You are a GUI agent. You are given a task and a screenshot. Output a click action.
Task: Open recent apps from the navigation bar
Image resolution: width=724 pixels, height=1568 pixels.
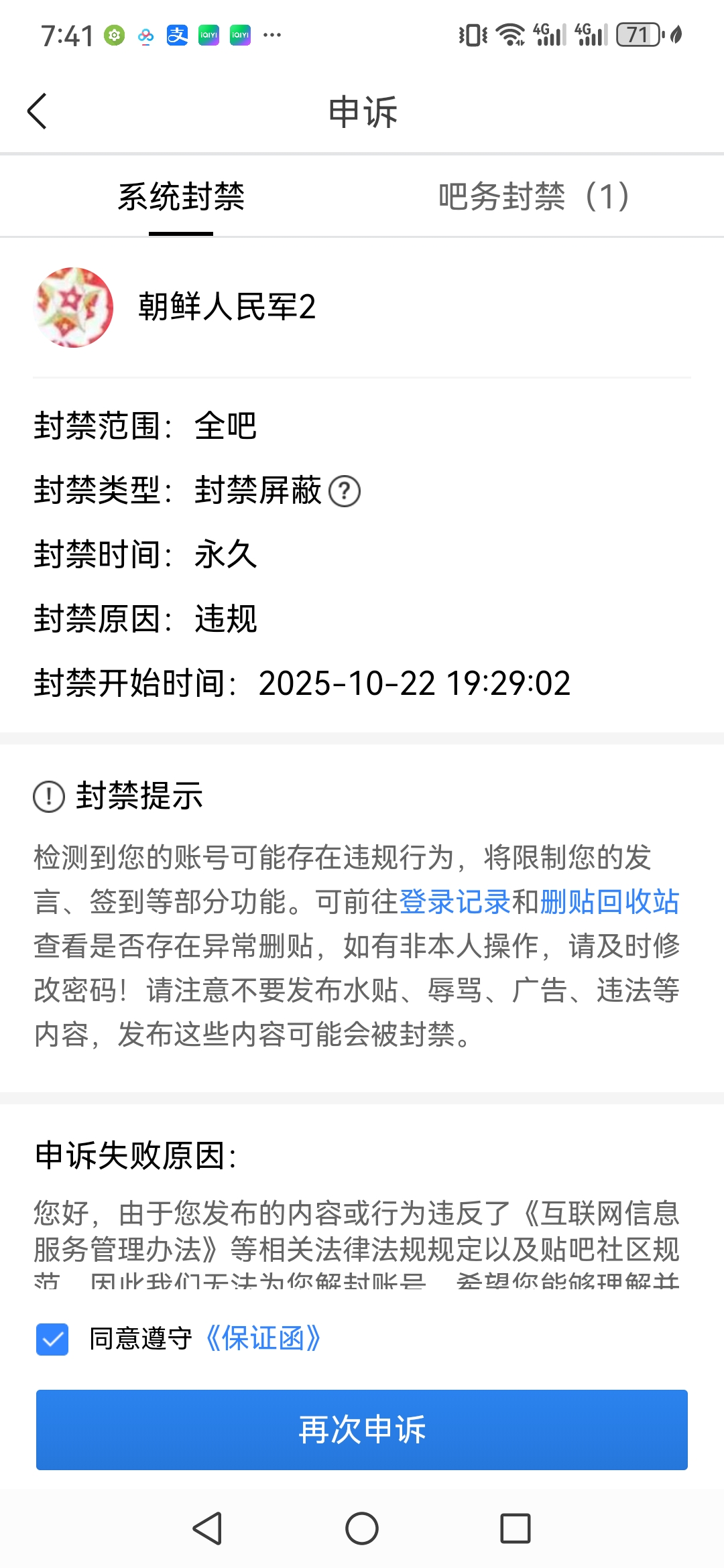pyautogui.click(x=516, y=1528)
